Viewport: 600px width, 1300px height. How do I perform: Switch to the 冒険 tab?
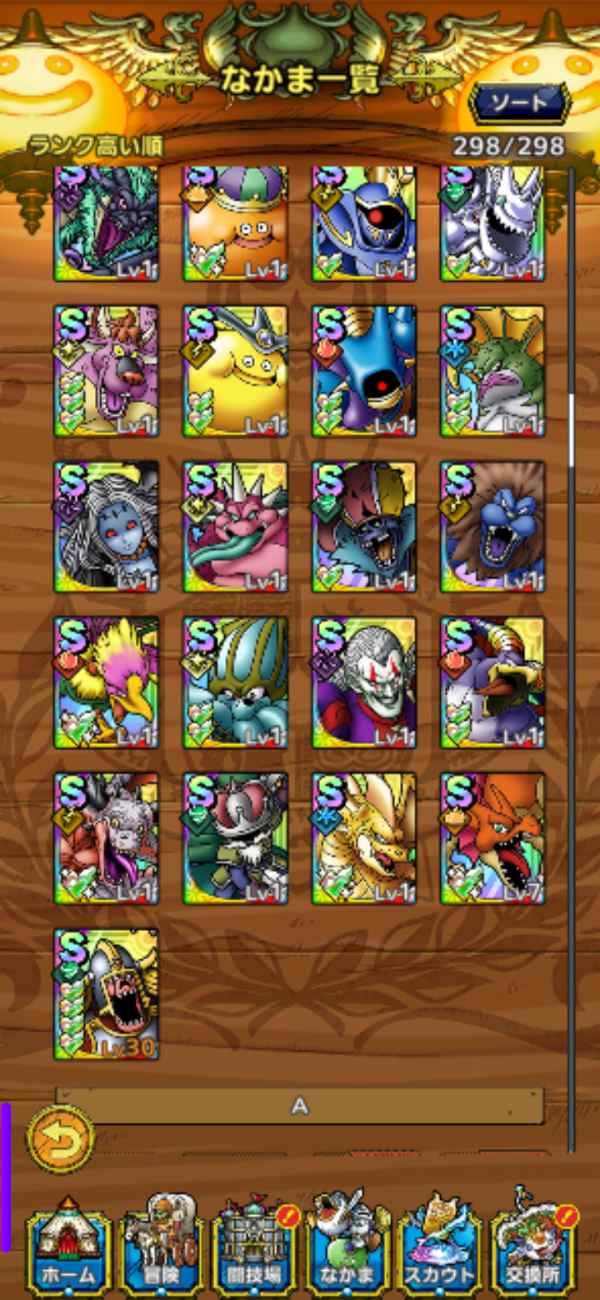click(162, 1245)
